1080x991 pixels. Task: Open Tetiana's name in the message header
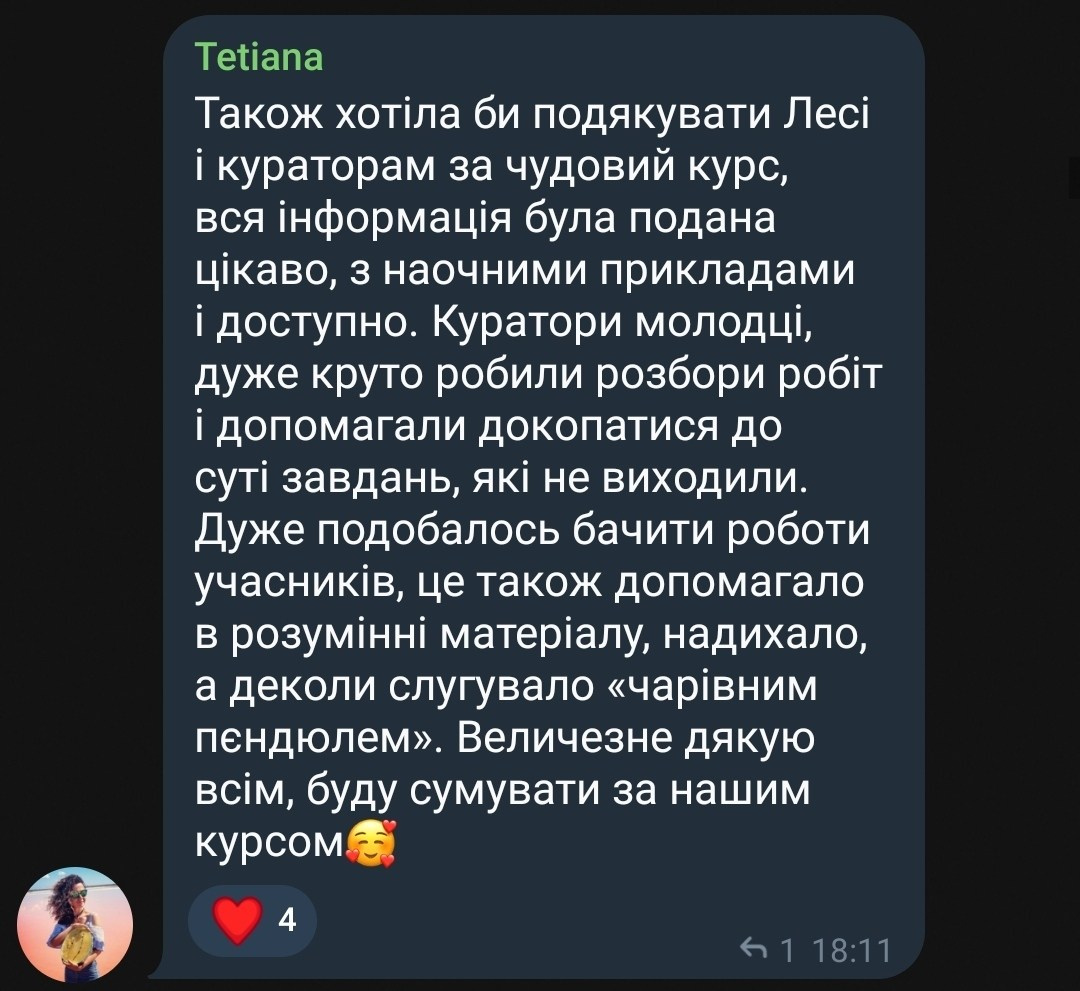(259, 57)
